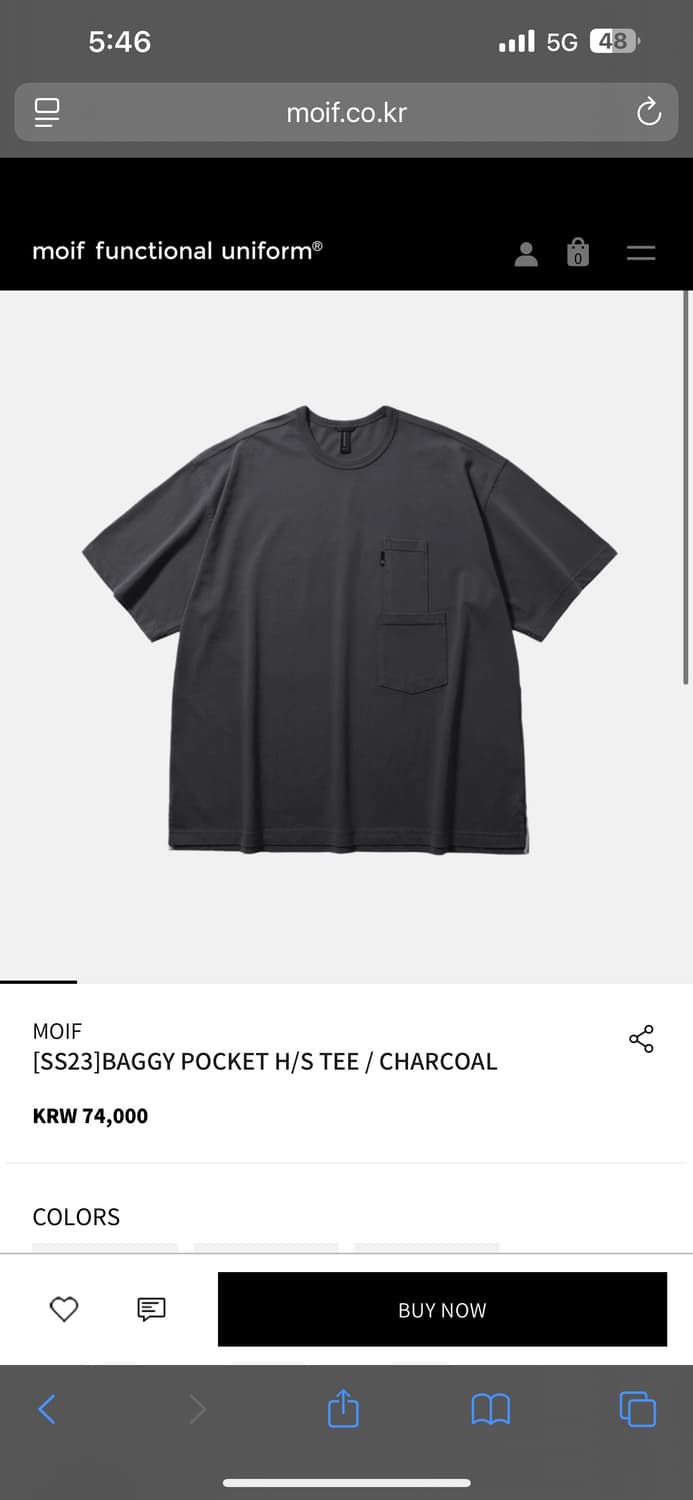Open Safari bookmarks
The image size is (693, 1500).
click(491, 1410)
